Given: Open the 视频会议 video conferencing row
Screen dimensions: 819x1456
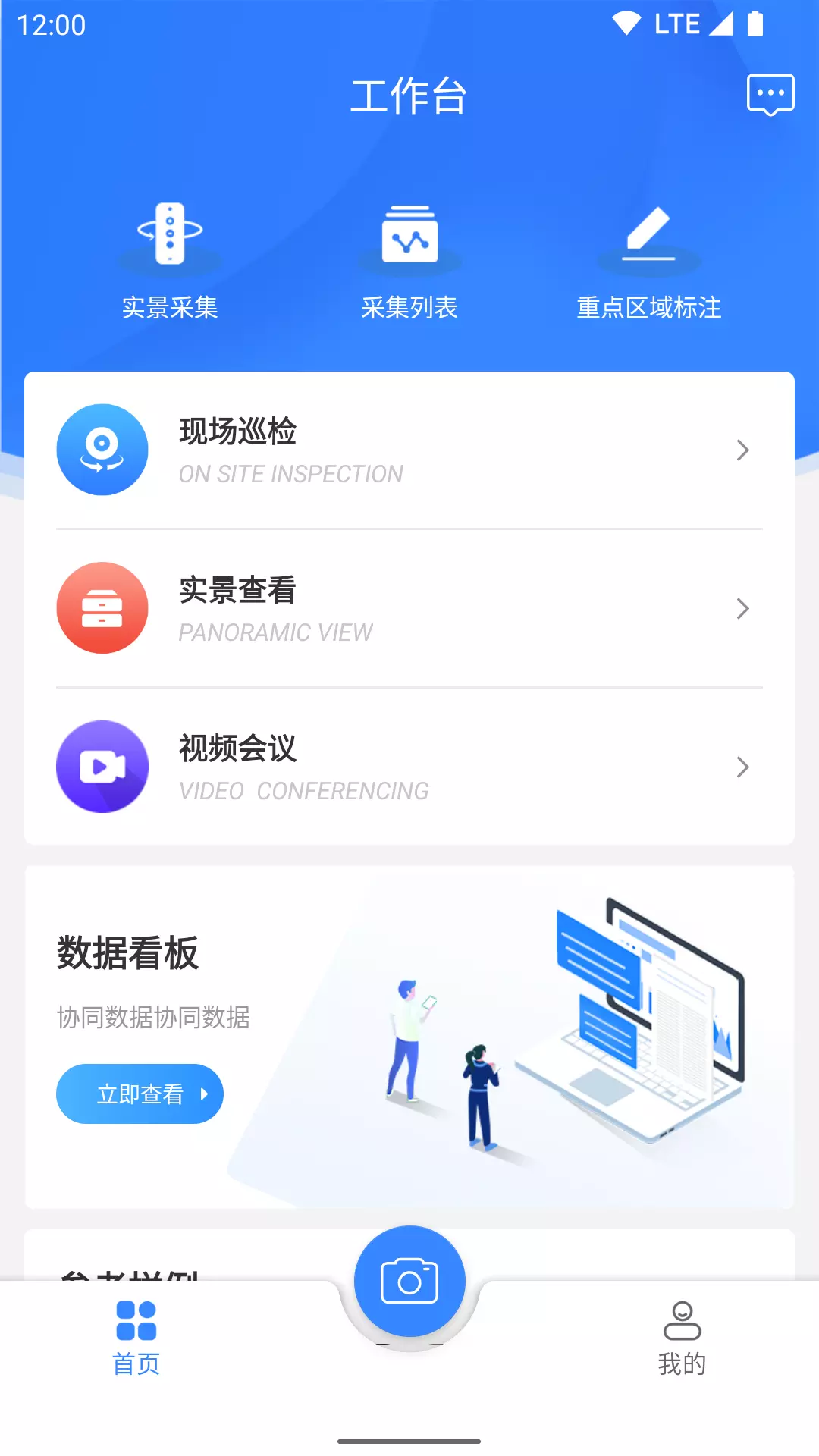Looking at the screenshot, I should [x=409, y=767].
